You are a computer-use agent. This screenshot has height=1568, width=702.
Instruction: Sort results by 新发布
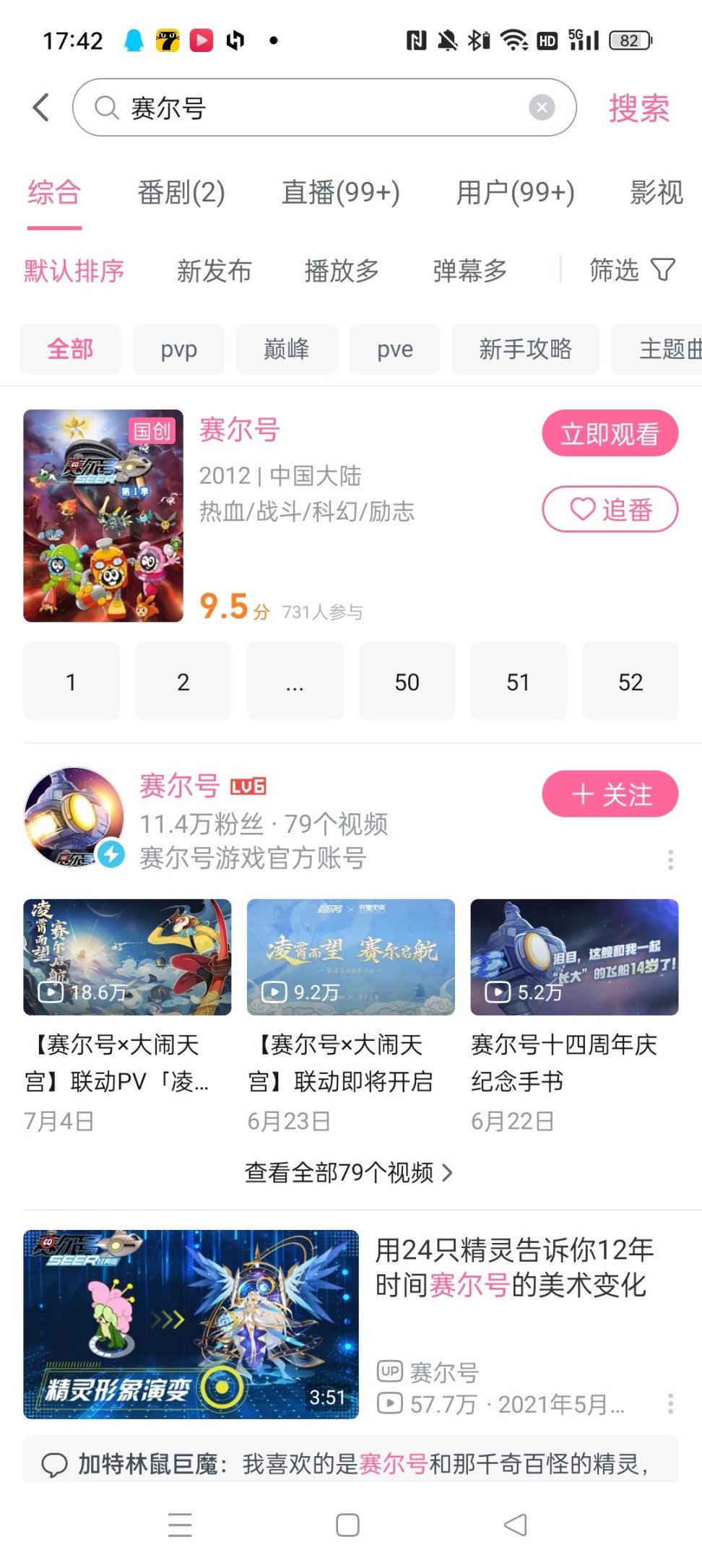pyautogui.click(x=214, y=271)
